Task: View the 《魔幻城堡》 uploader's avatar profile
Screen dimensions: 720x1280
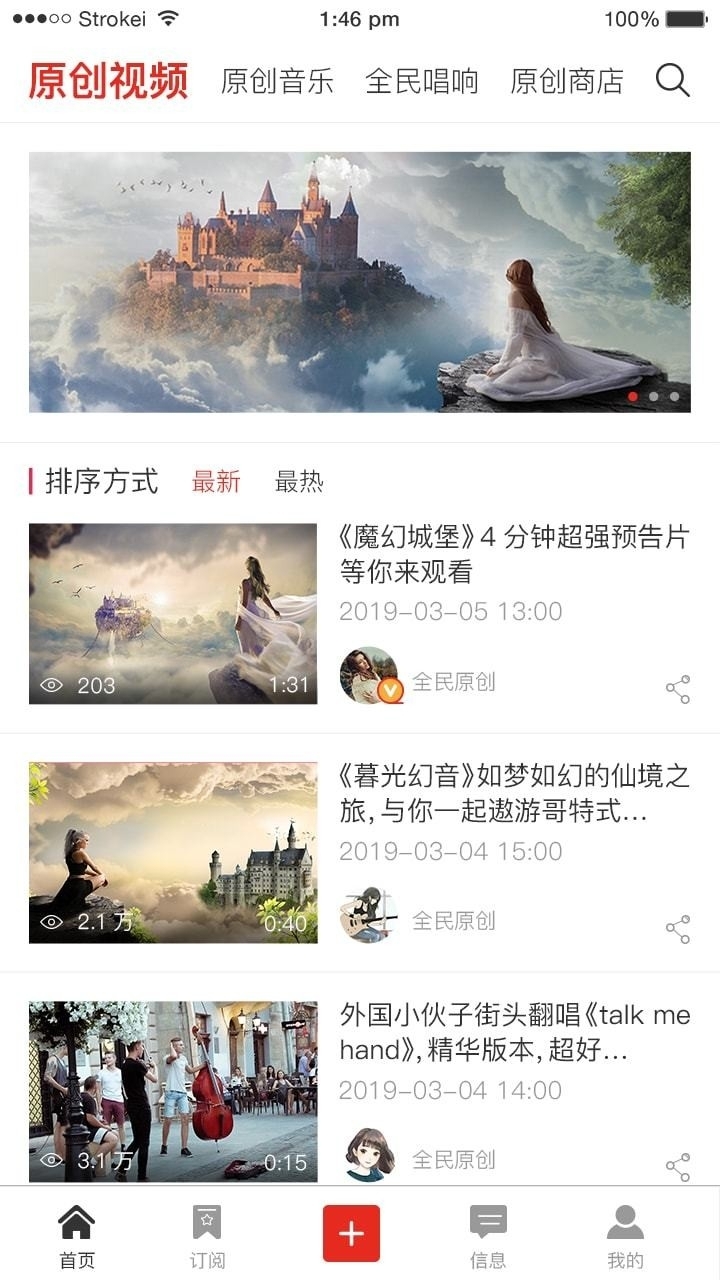Action: pyautogui.click(x=369, y=676)
